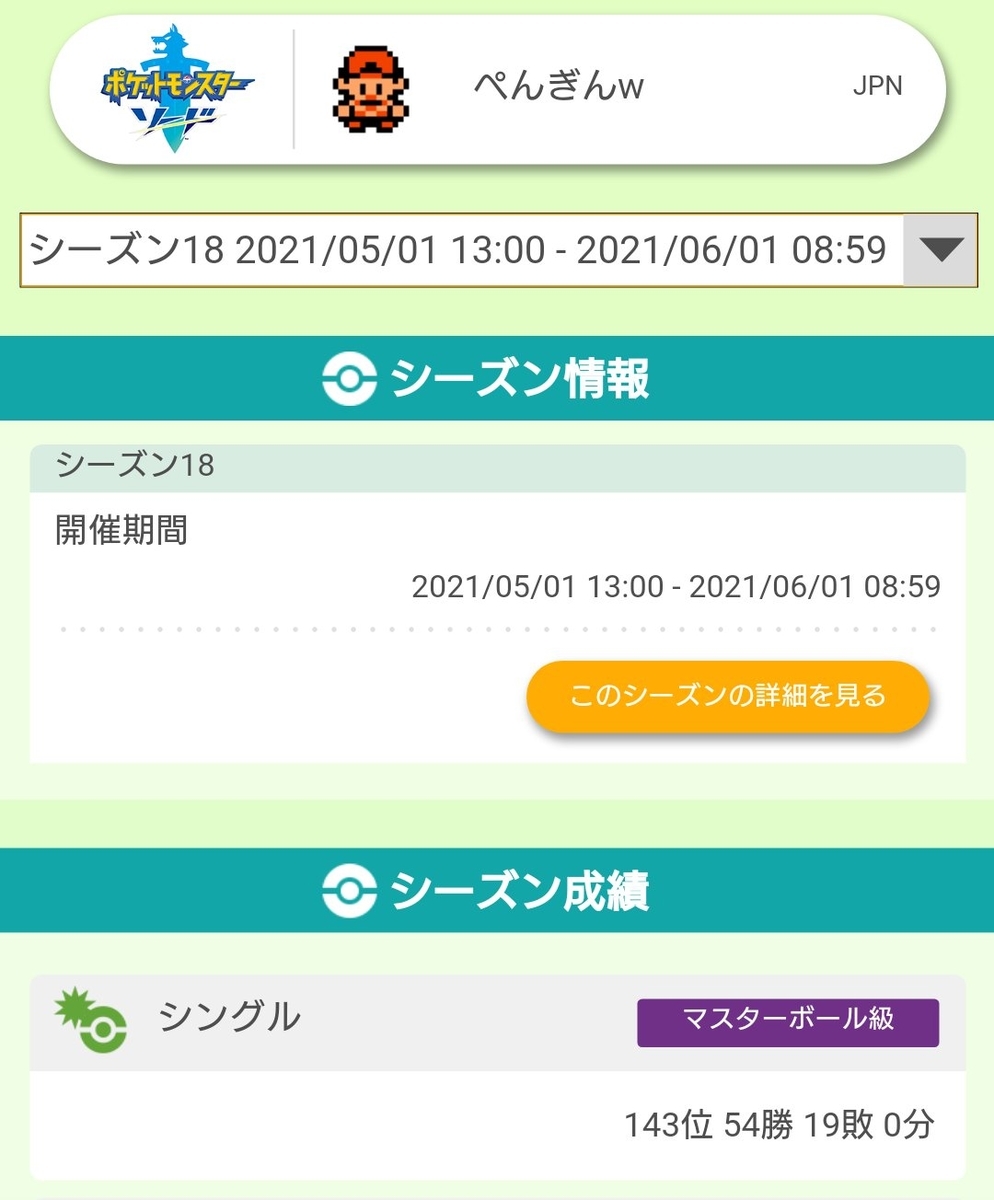
Task: Click the シーズン18 section header bar
Action: pyautogui.click(x=497, y=466)
